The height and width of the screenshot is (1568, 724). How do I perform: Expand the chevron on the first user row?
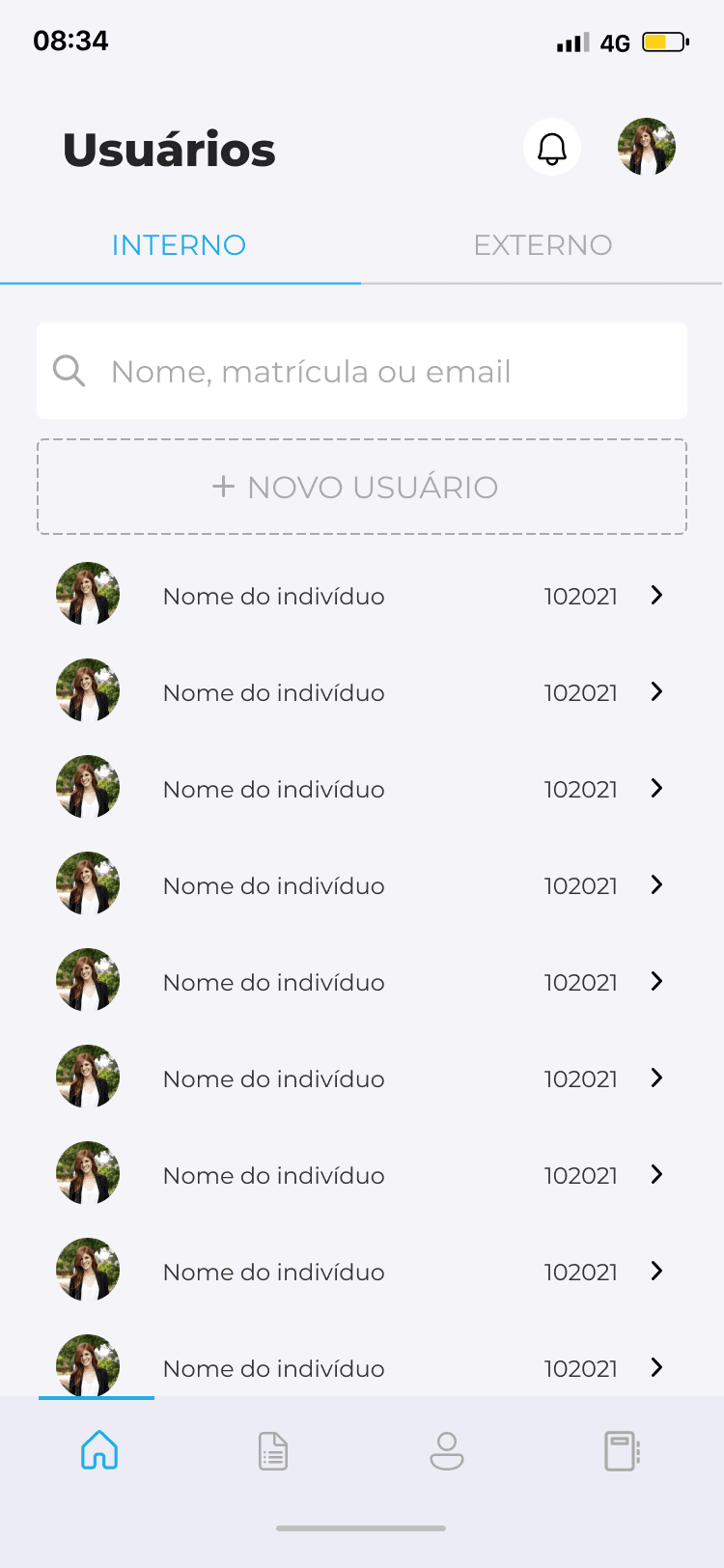pyautogui.click(x=657, y=596)
